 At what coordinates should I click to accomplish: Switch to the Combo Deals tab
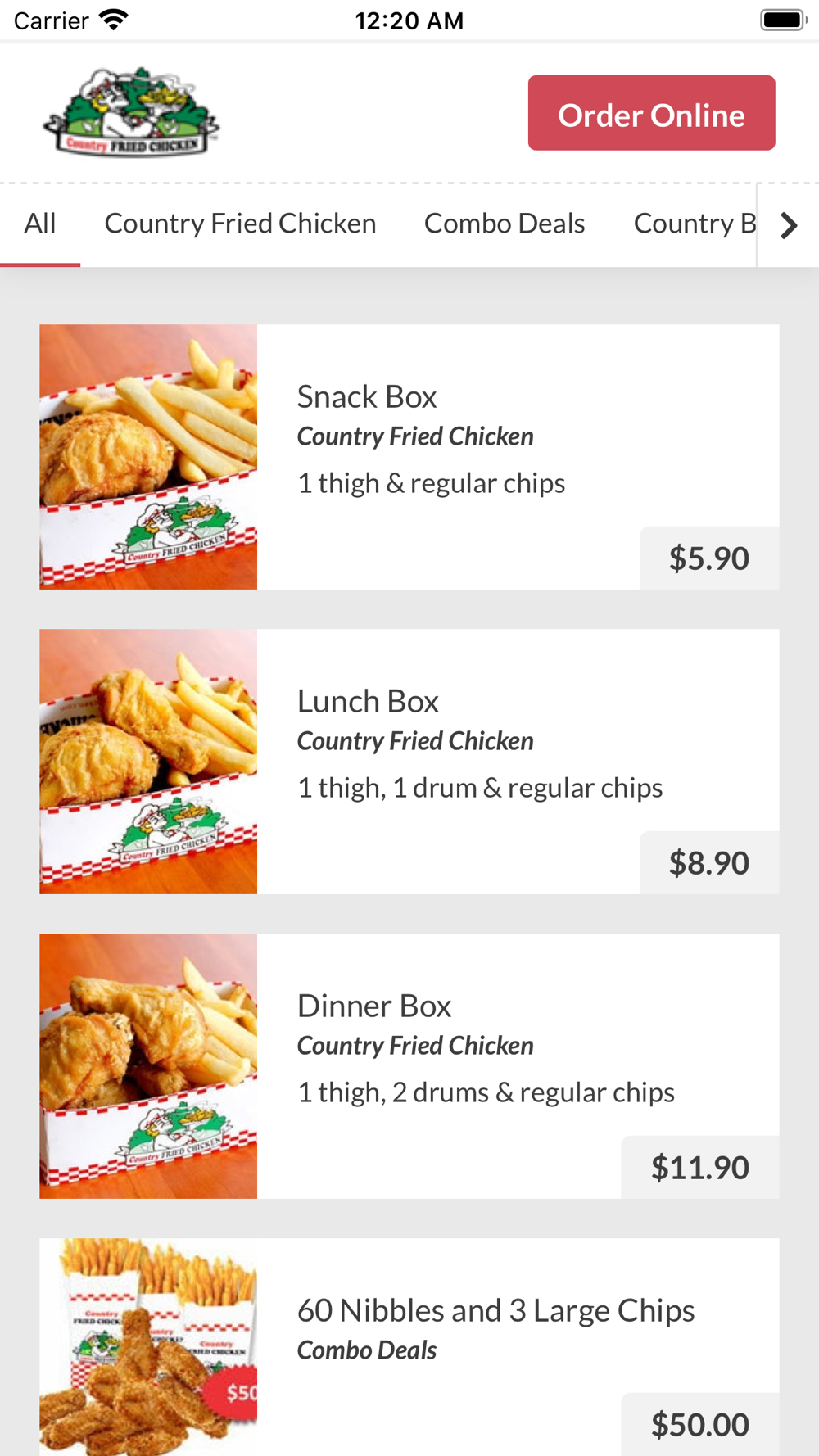505,224
